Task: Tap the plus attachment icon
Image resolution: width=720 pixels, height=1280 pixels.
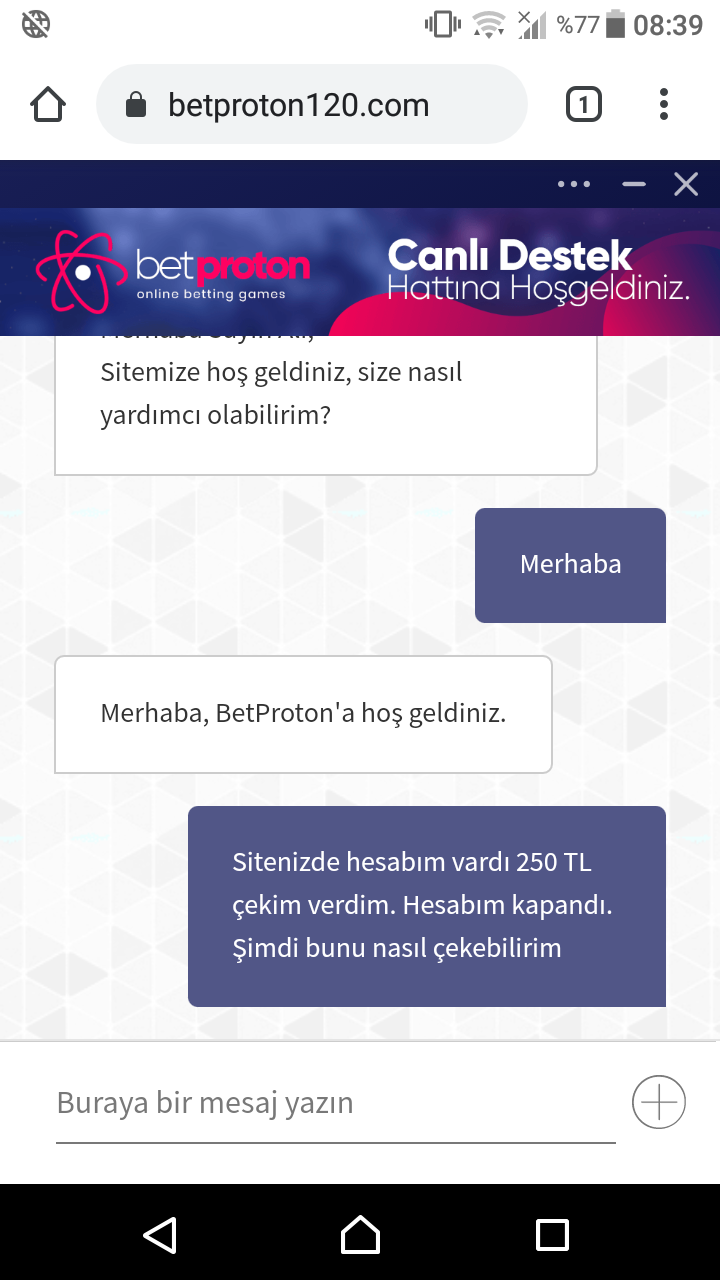Action: click(x=659, y=1103)
